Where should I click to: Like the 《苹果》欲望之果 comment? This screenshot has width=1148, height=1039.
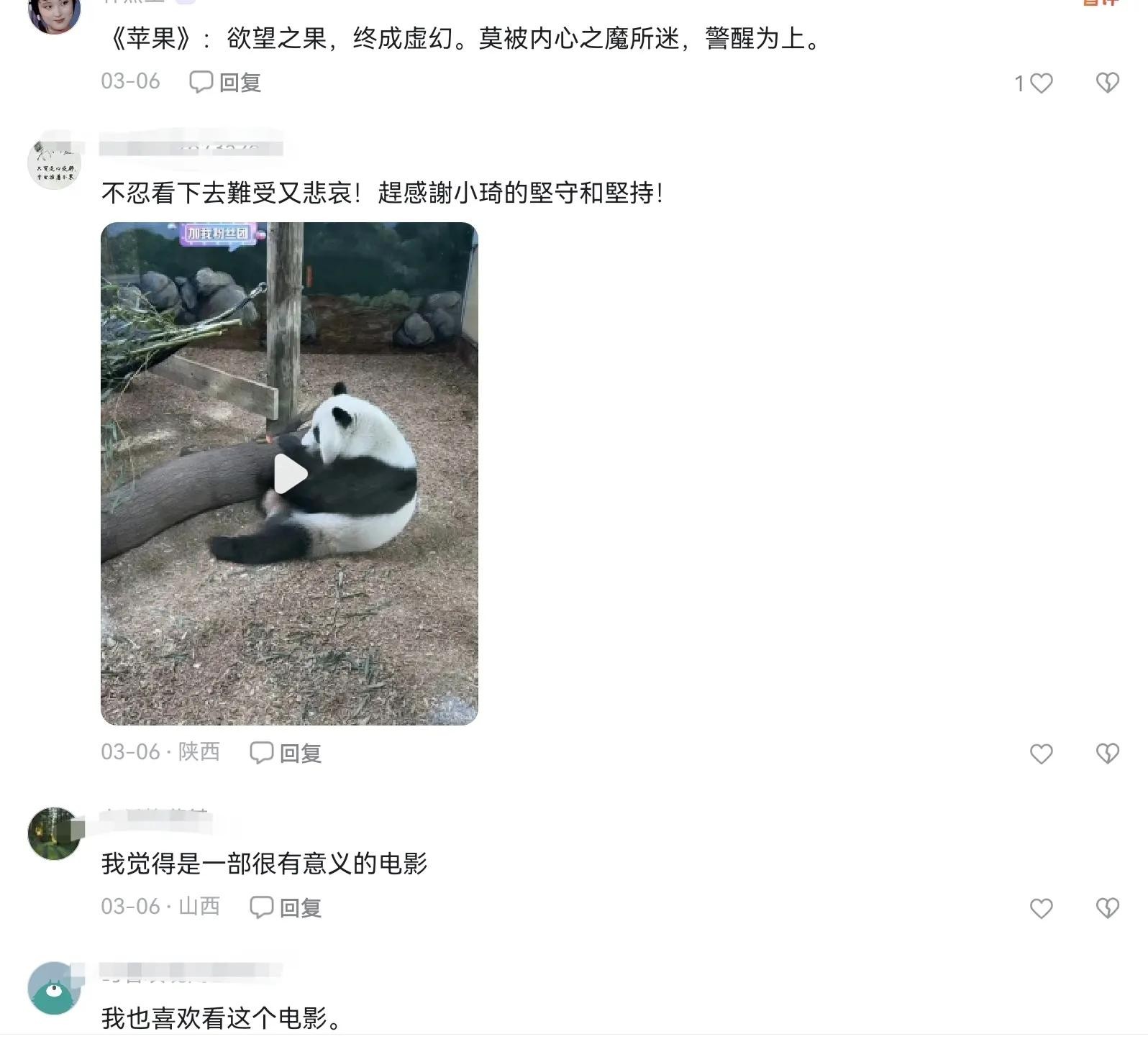pyautogui.click(x=1040, y=83)
